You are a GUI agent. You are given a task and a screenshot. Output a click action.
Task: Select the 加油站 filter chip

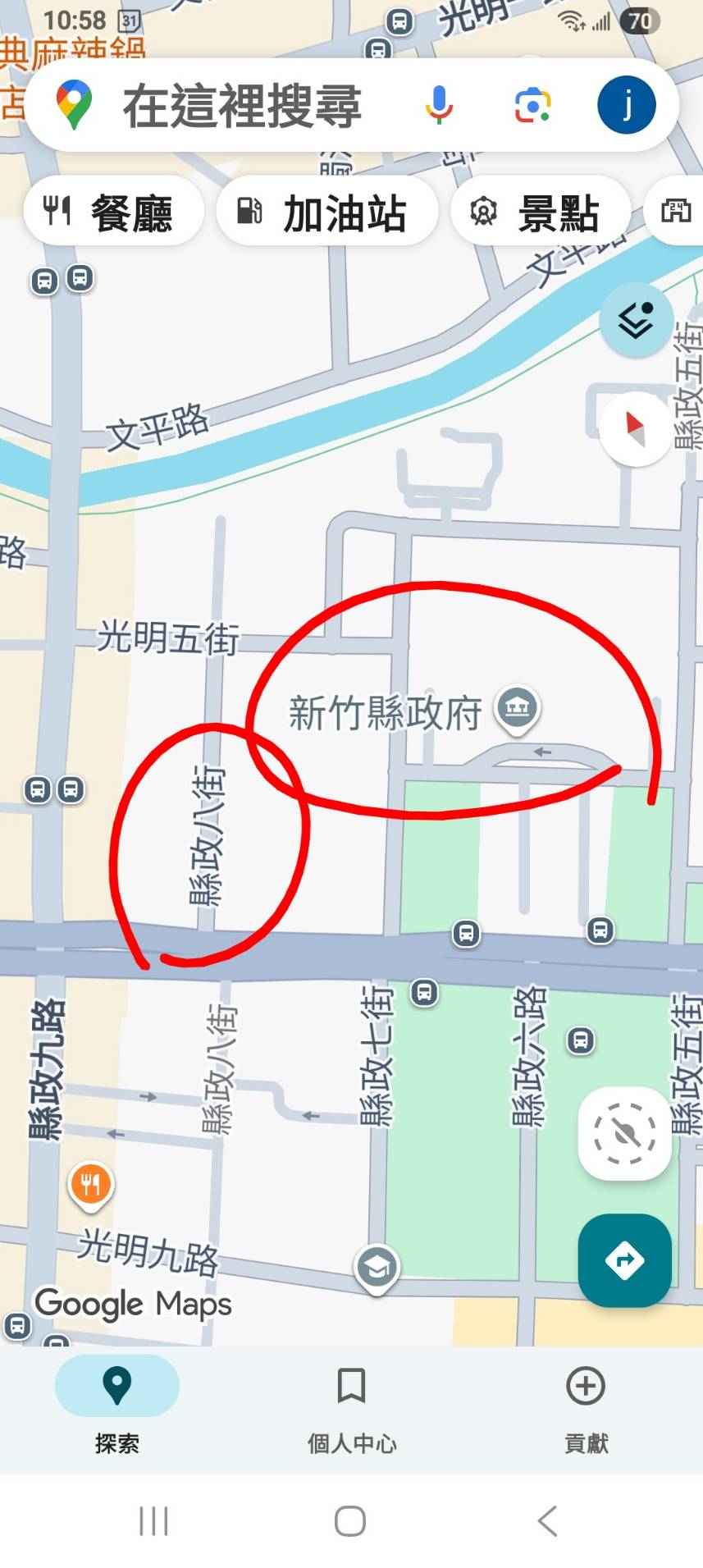tap(326, 213)
